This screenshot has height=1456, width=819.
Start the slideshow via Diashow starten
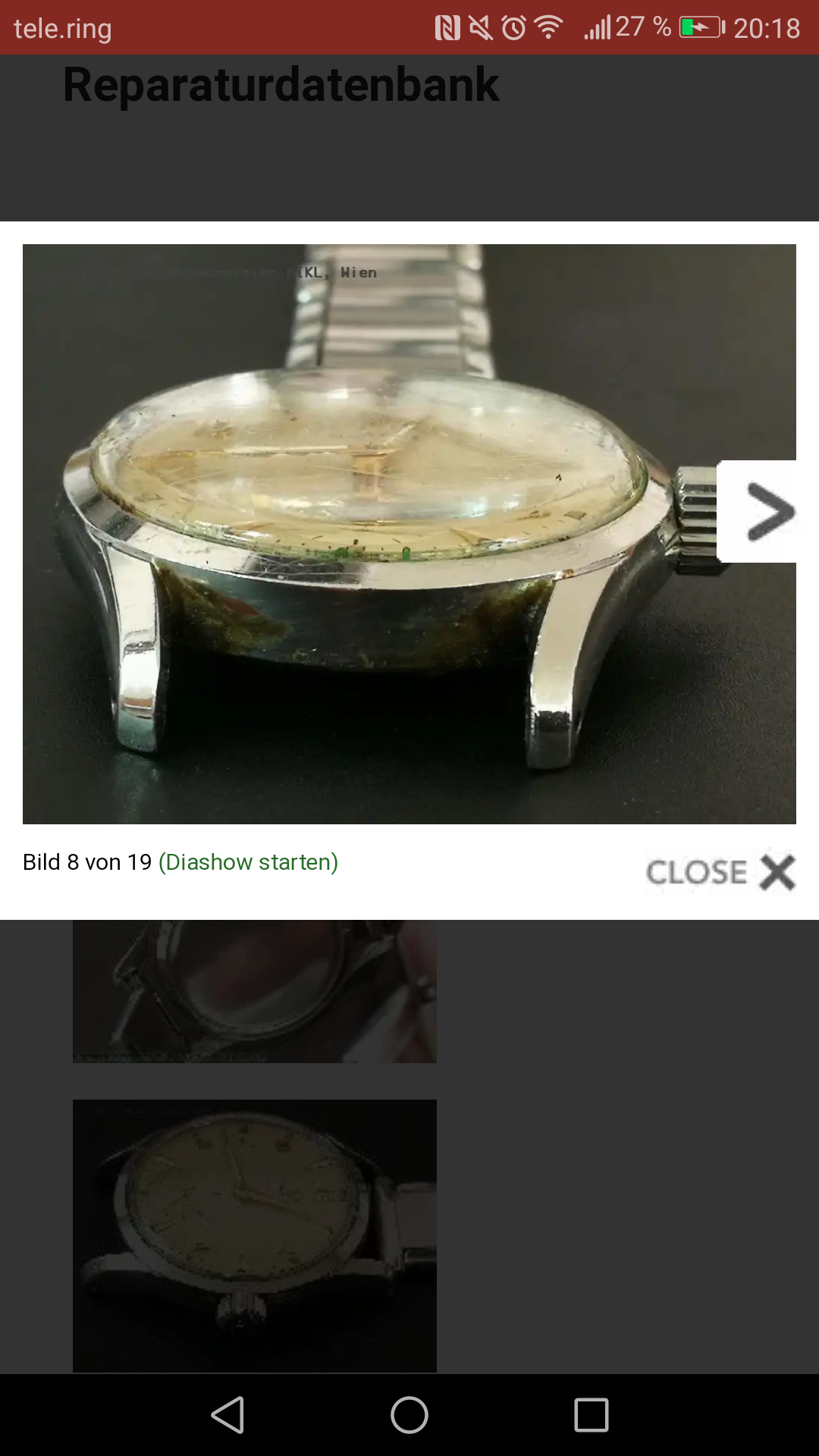click(248, 862)
